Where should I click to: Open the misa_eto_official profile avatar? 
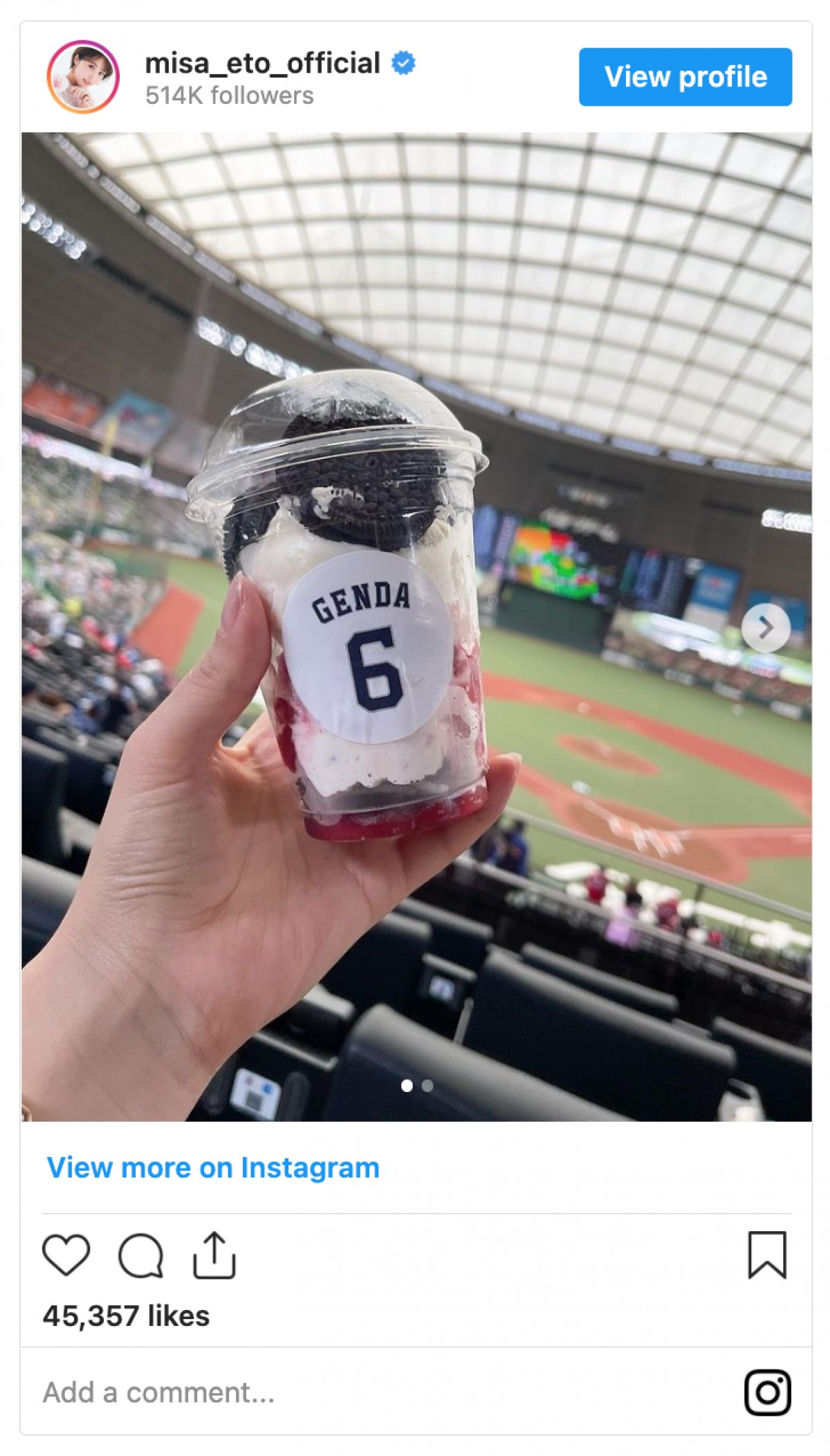coord(83,77)
